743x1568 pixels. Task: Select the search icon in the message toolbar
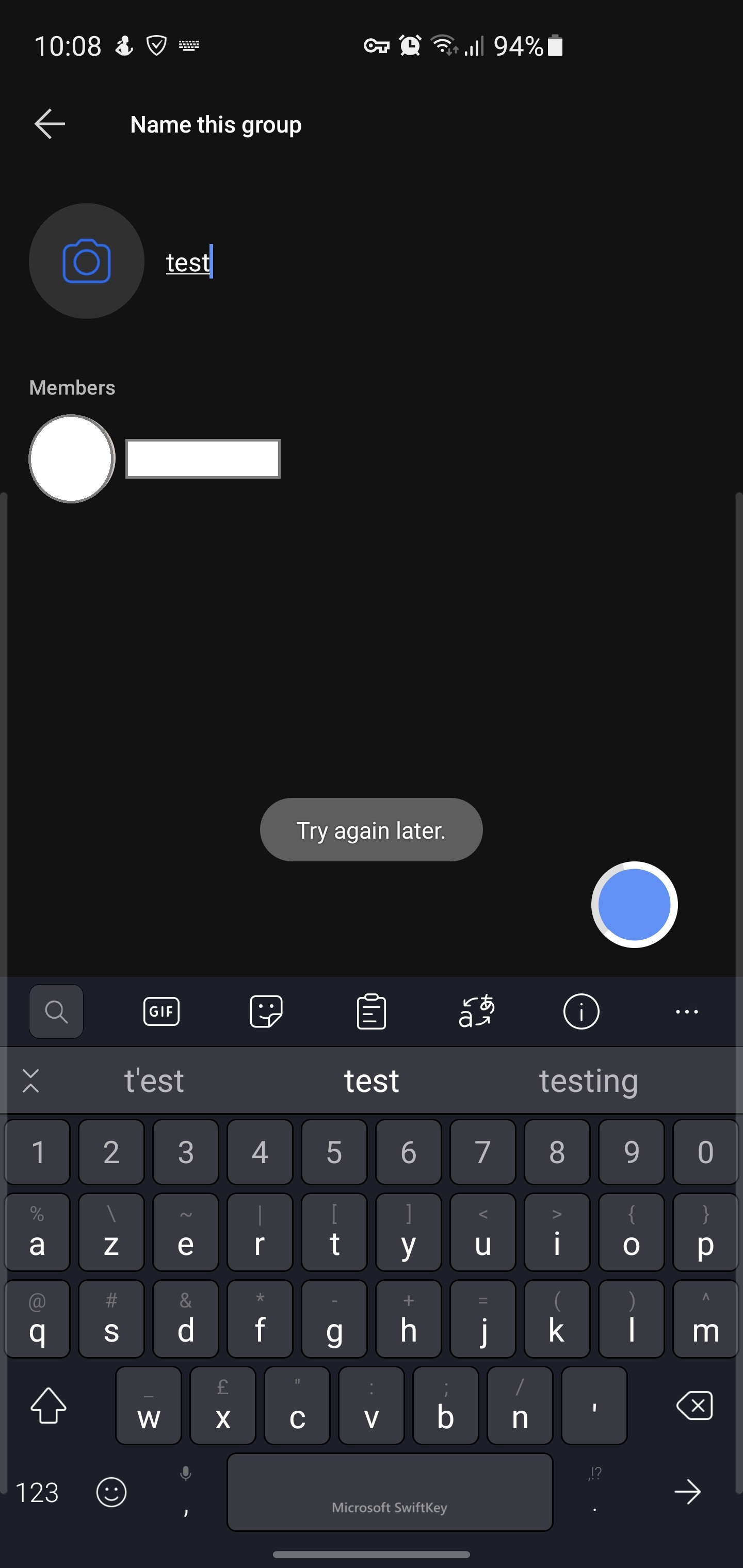(x=55, y=1011)
